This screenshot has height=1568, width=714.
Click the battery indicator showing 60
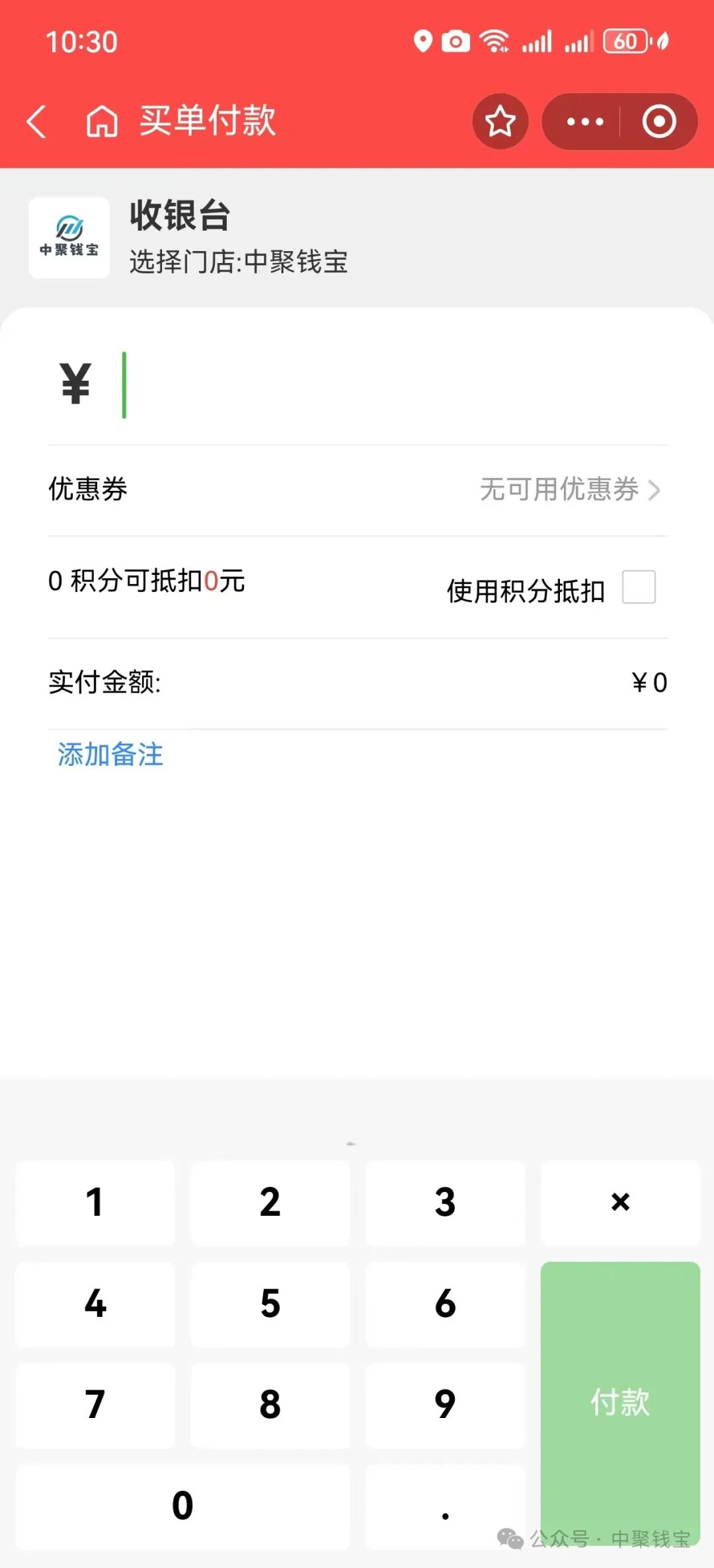[x=624, y=41]
